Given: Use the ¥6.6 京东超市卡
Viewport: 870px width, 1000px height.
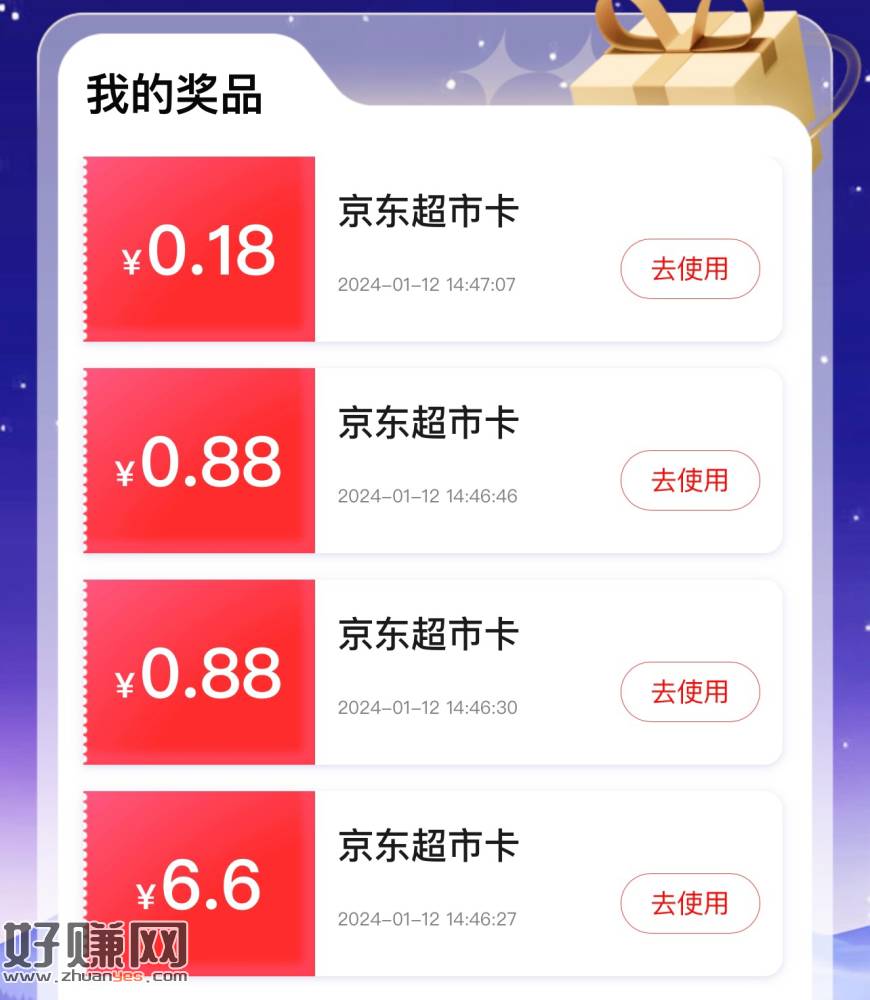Looking at the screenshot, I should [x=690, y=904].
